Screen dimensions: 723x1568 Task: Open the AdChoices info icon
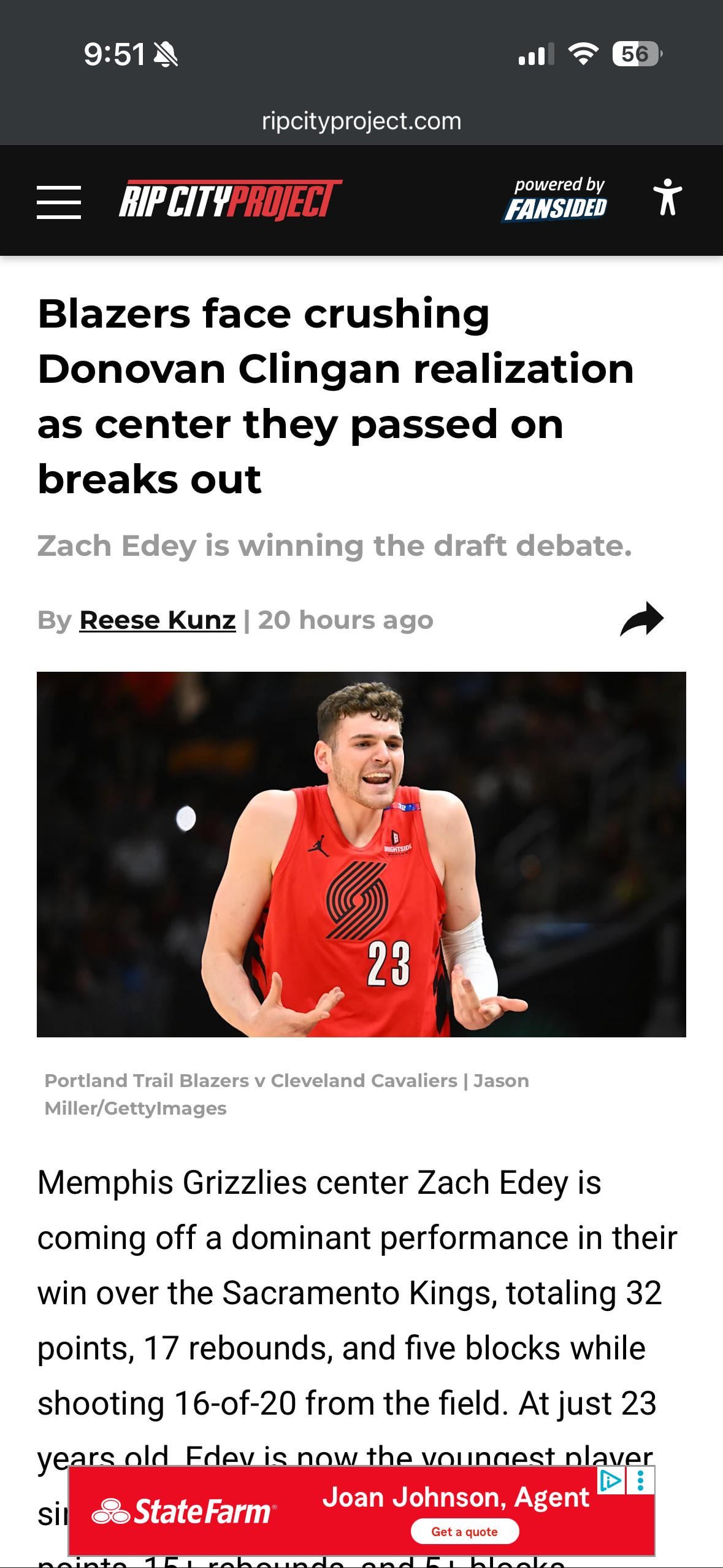click(611, 1482)
